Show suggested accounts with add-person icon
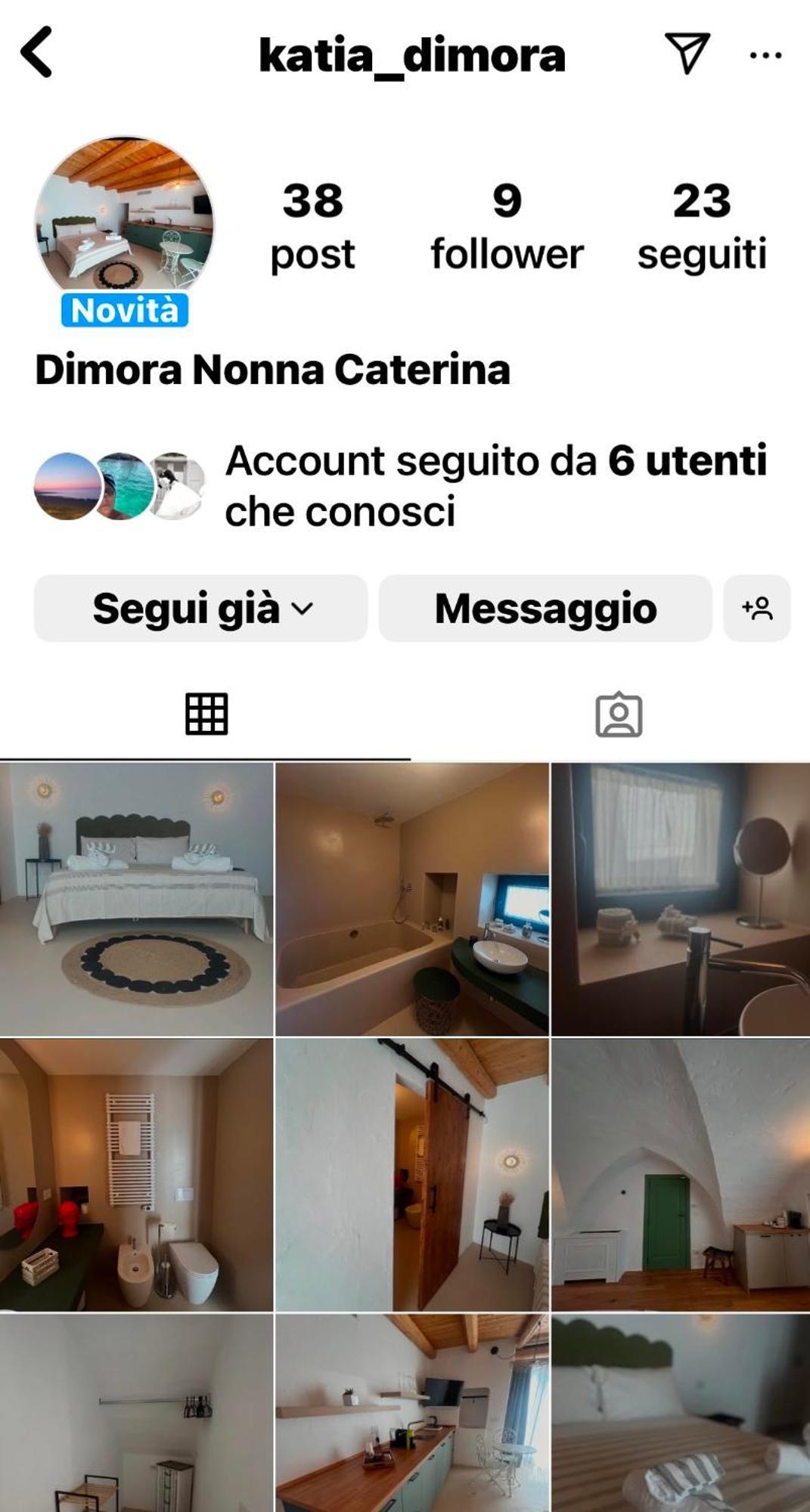Viewport: 810px width, 1512px height. (x=757, y=609)
